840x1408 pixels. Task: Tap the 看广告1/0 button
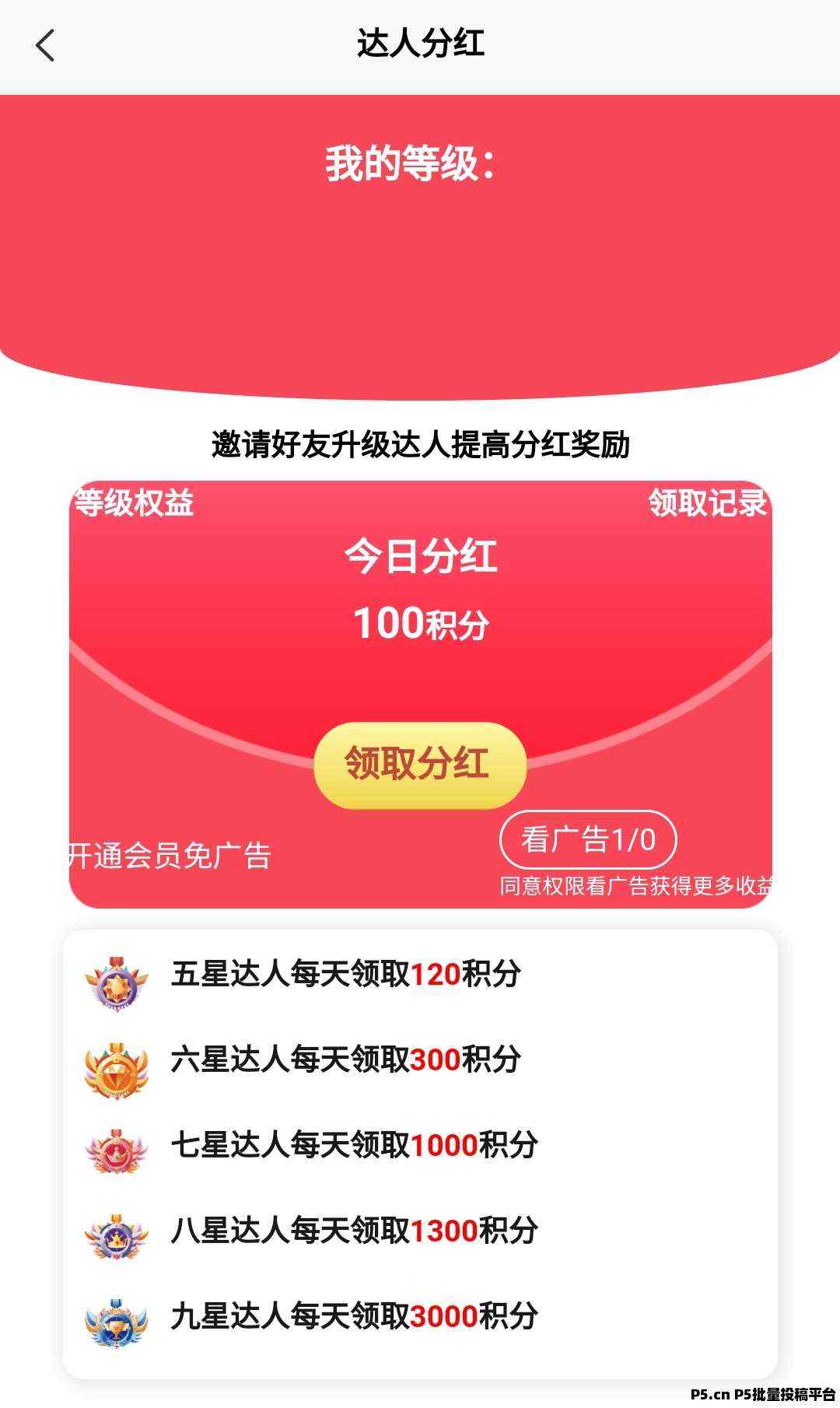(588, 839)
